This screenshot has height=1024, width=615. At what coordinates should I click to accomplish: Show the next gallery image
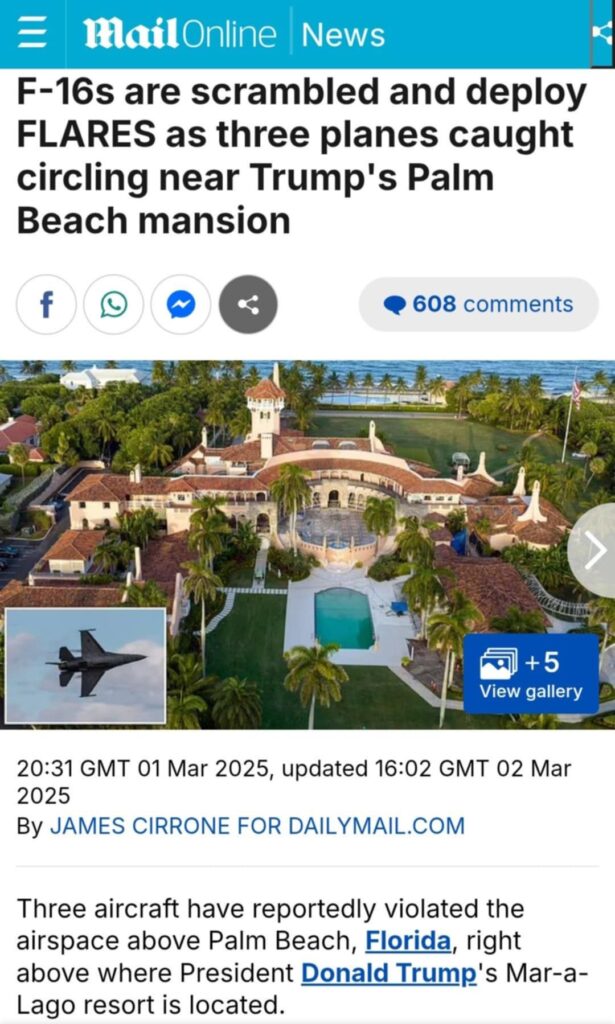coord(594,551)
